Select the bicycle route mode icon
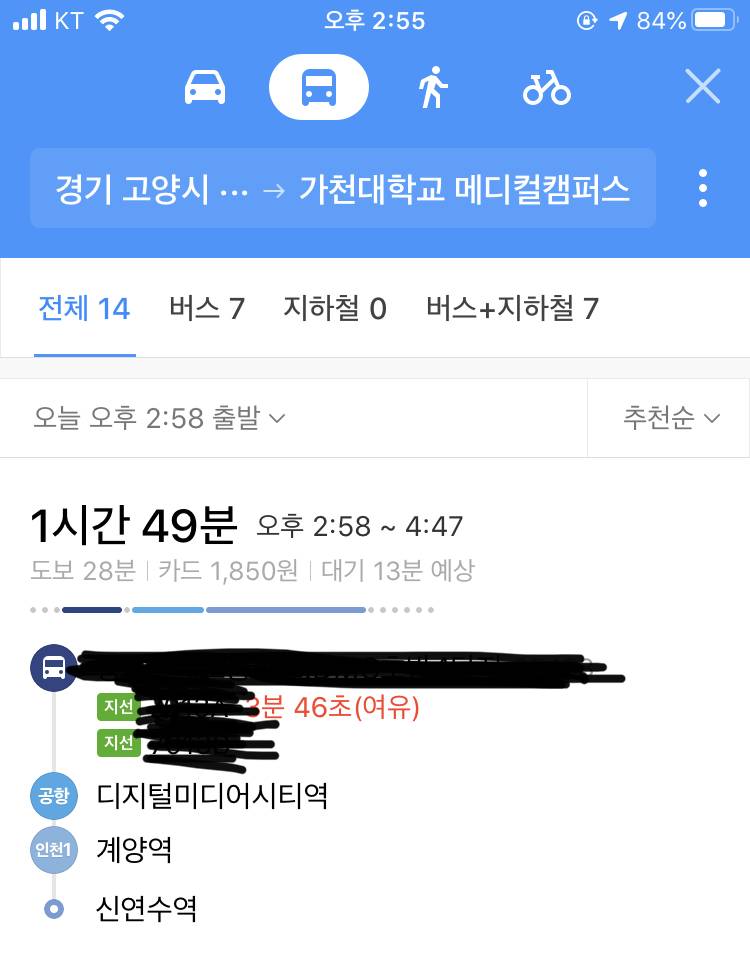This screenshot has height=966, width=750. pos(546,87)
